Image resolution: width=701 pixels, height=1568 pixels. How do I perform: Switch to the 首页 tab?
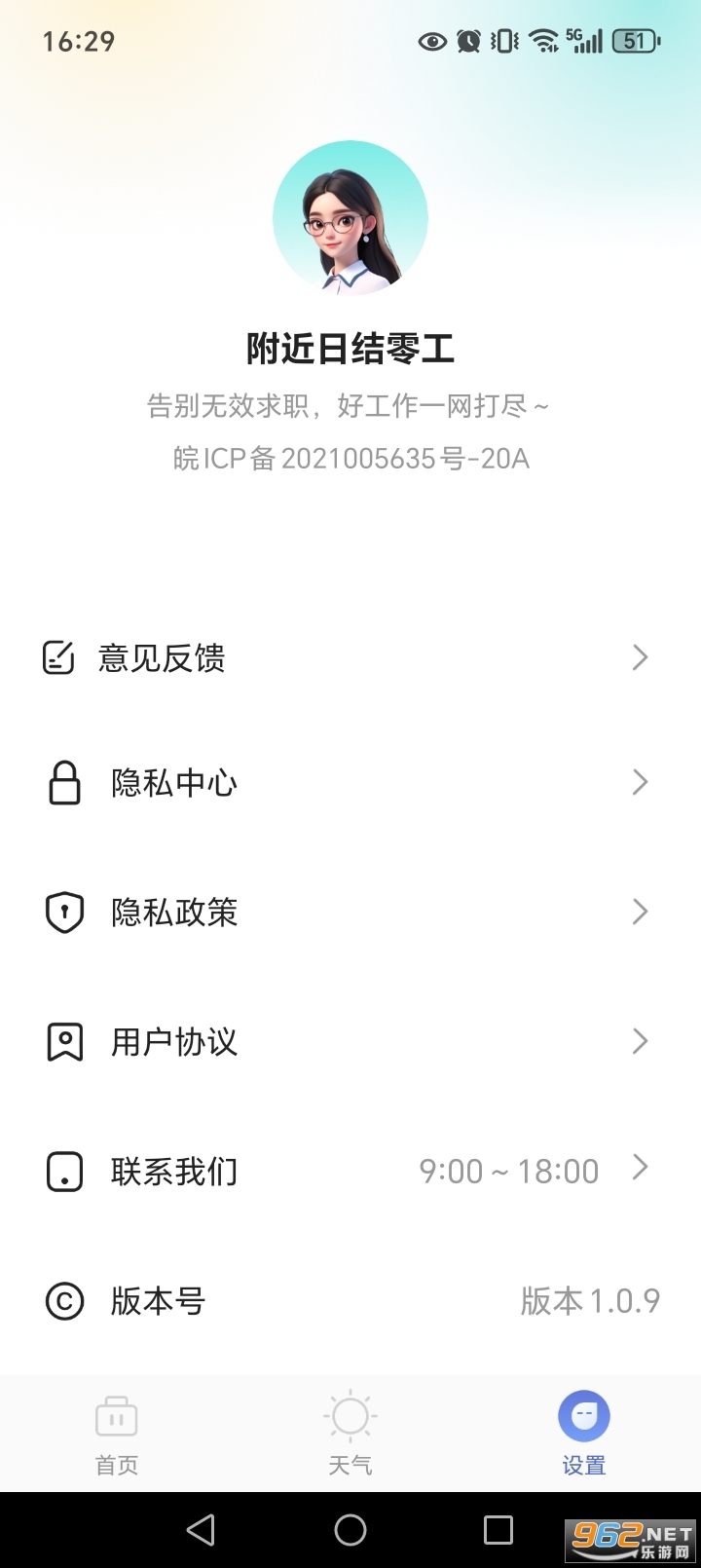pyautogui.click(x=116, y=1432)
